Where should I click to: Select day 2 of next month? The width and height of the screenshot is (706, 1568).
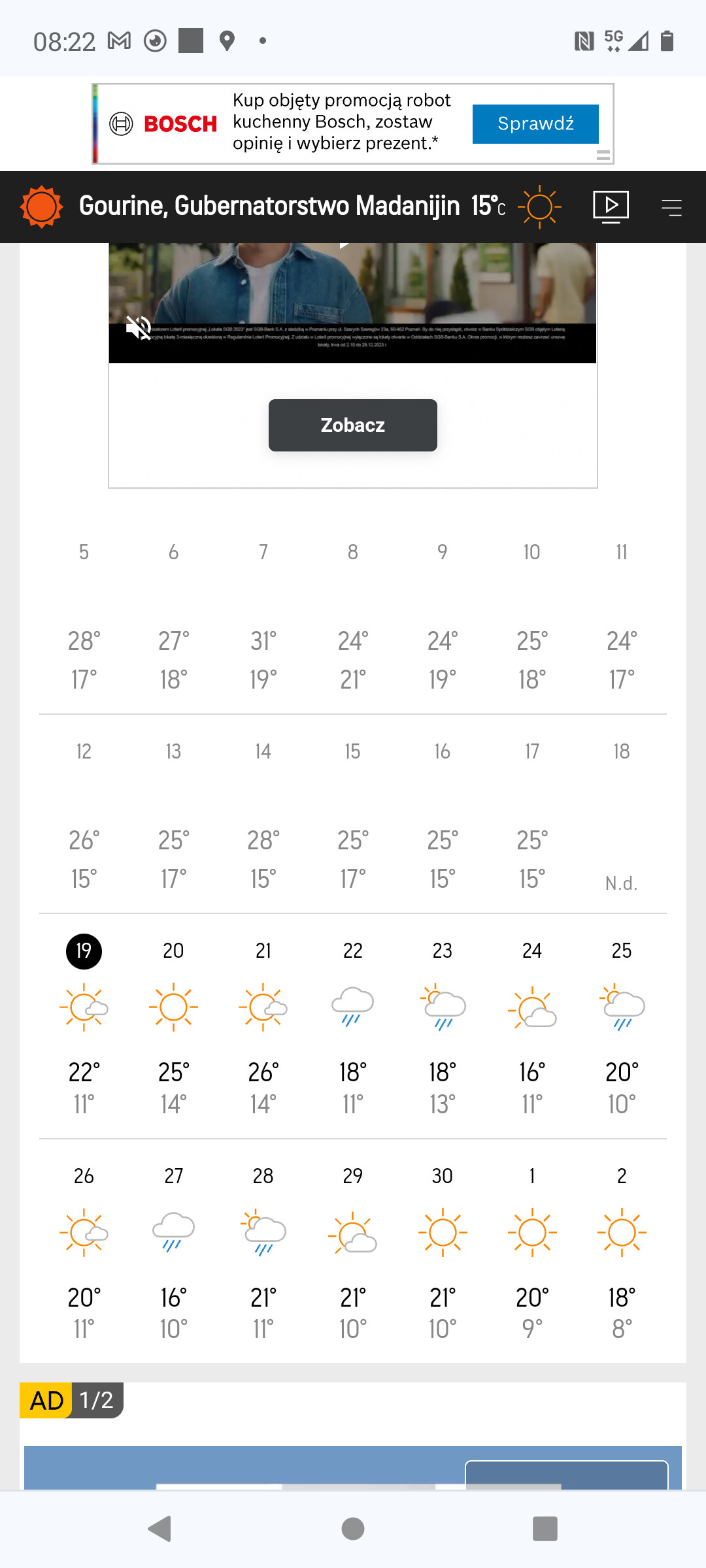click(622, 1251)
